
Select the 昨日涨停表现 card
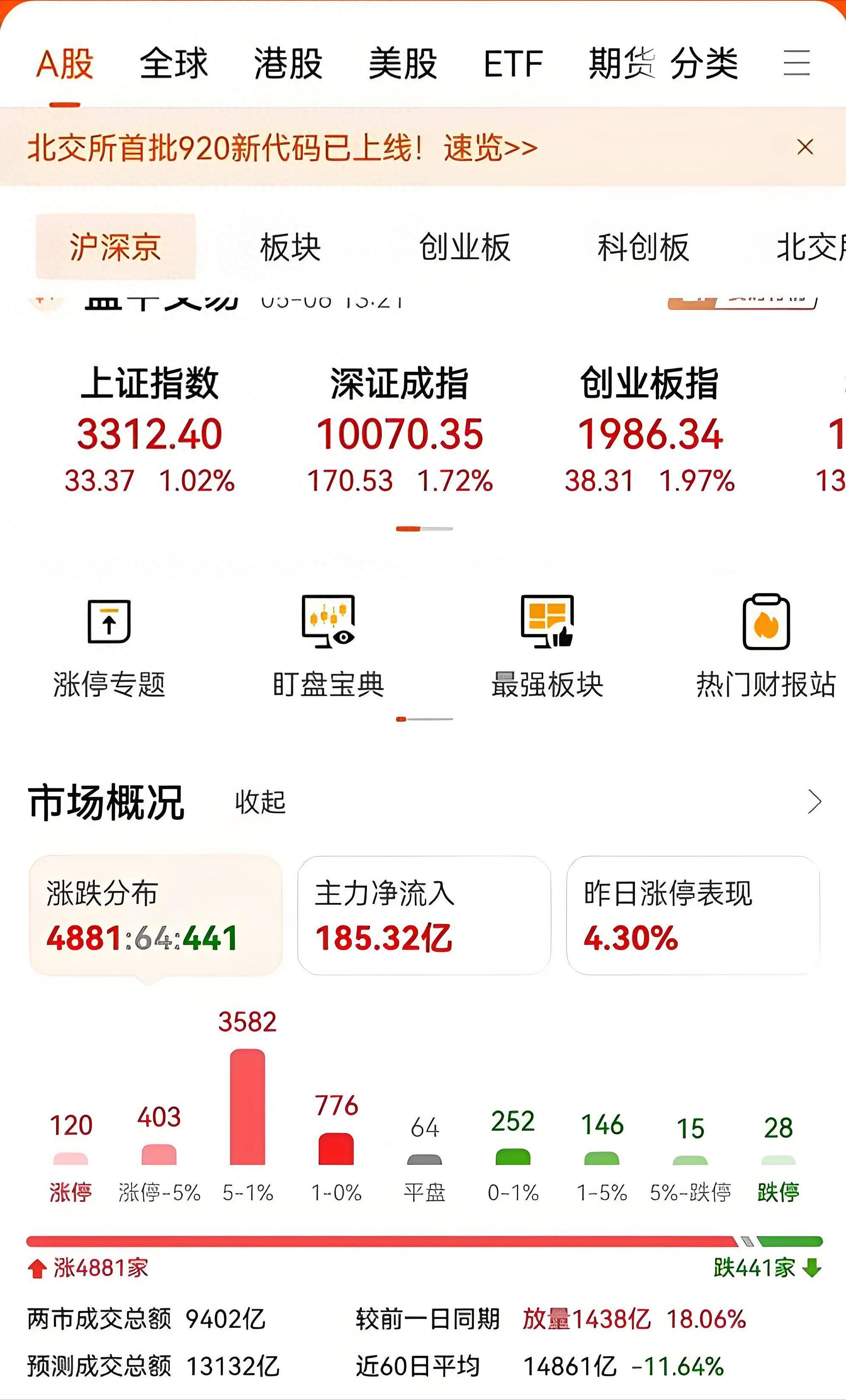tap(693, 915)
